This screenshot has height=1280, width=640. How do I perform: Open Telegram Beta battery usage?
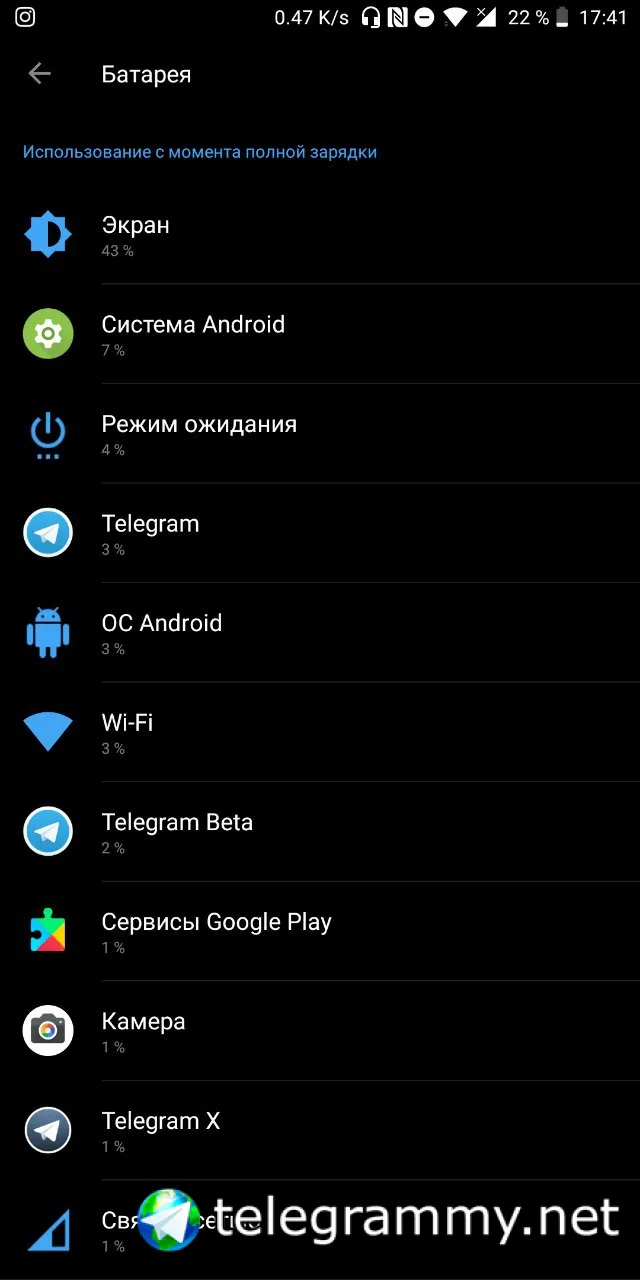coord(320,832)
